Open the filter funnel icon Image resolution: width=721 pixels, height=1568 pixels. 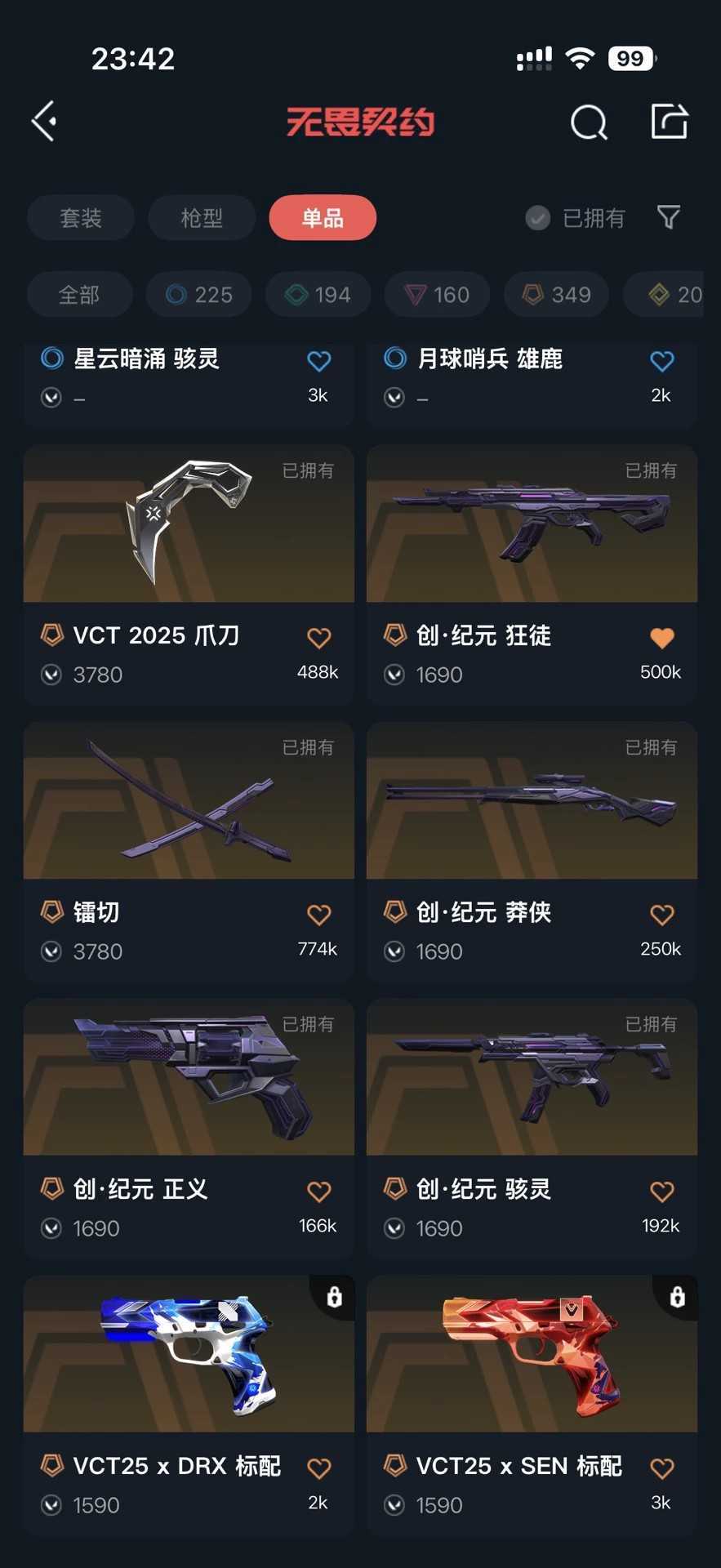[x=669, y=217]
